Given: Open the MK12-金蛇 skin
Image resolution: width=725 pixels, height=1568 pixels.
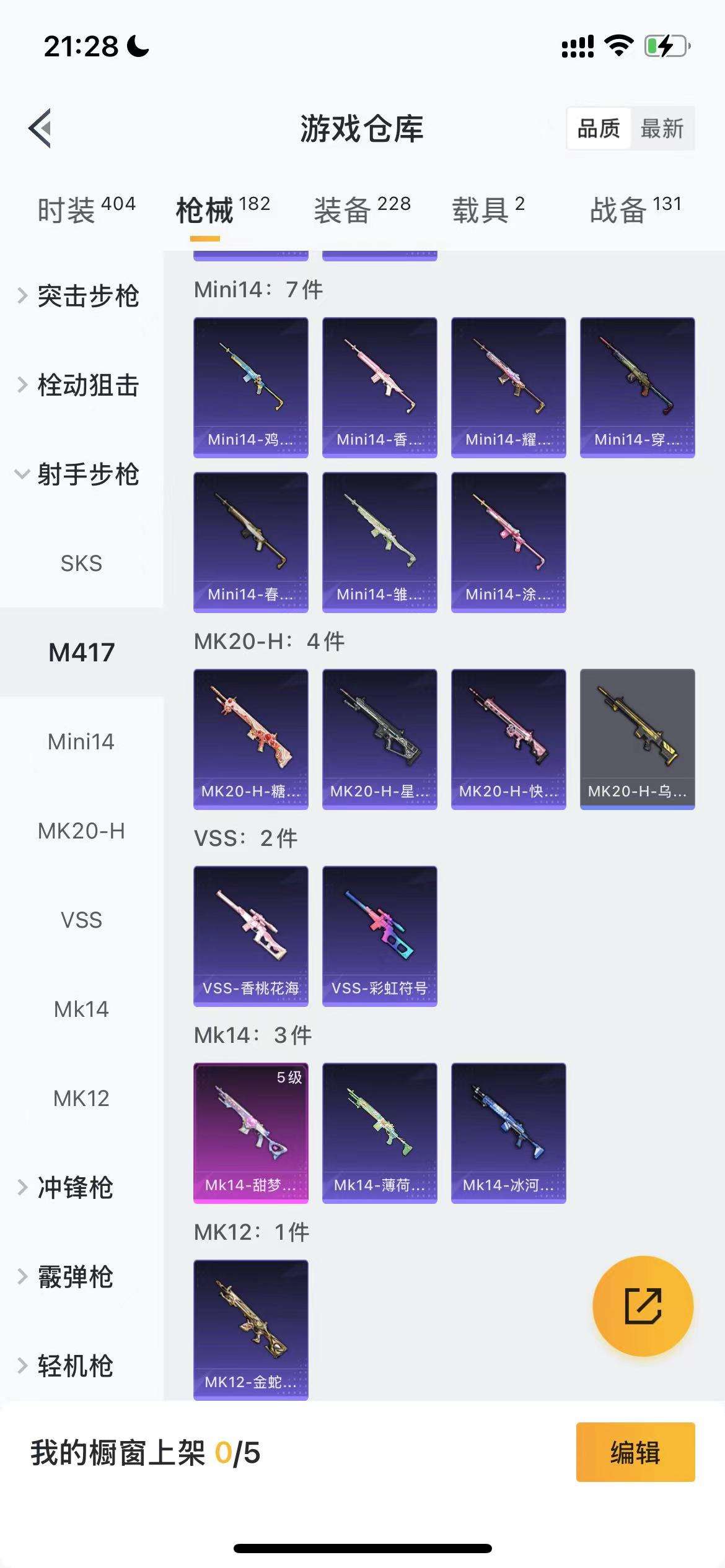Looking at the screenshot, I should [250, 1330].
